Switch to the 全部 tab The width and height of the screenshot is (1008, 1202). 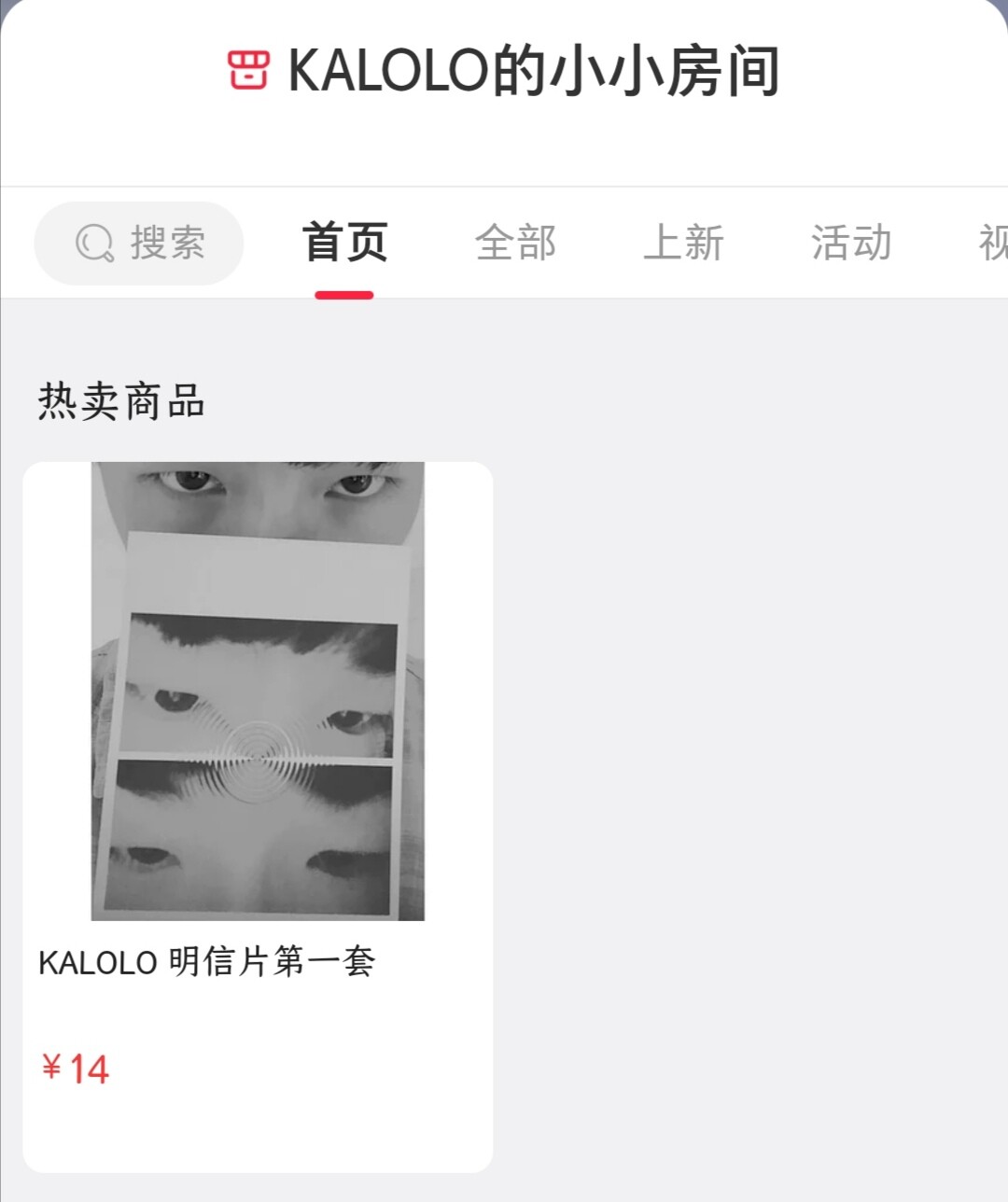coord(515,244)
